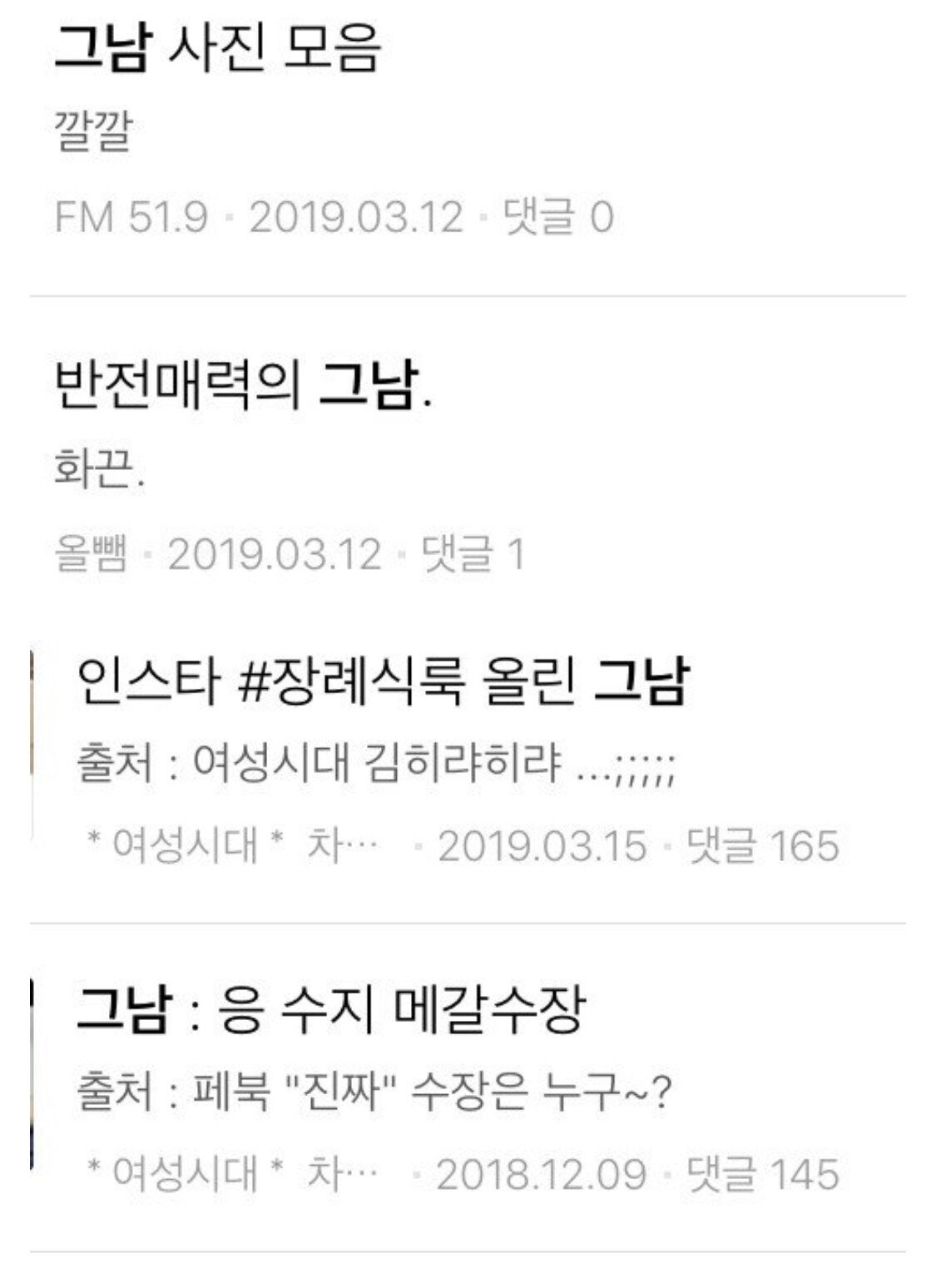
Task: Open the post '그남 사진 모음'
Action: [x=218, y=48]
